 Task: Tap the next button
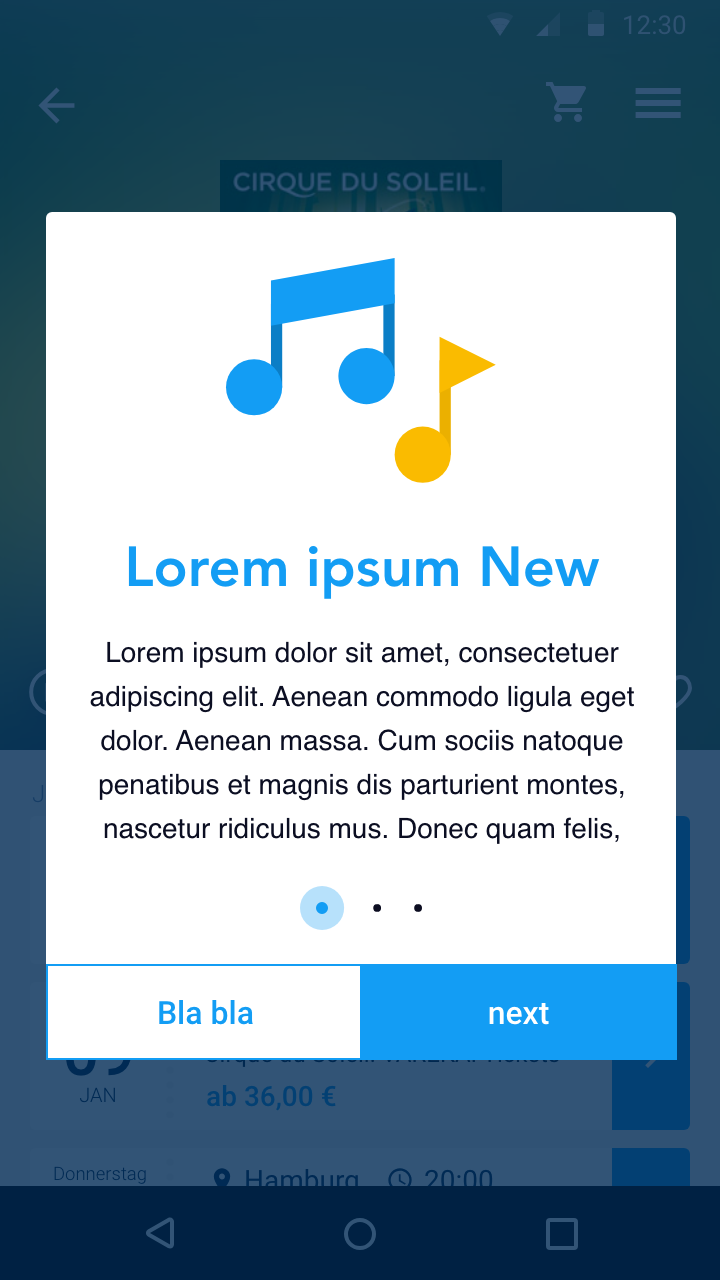(518, 1012)
